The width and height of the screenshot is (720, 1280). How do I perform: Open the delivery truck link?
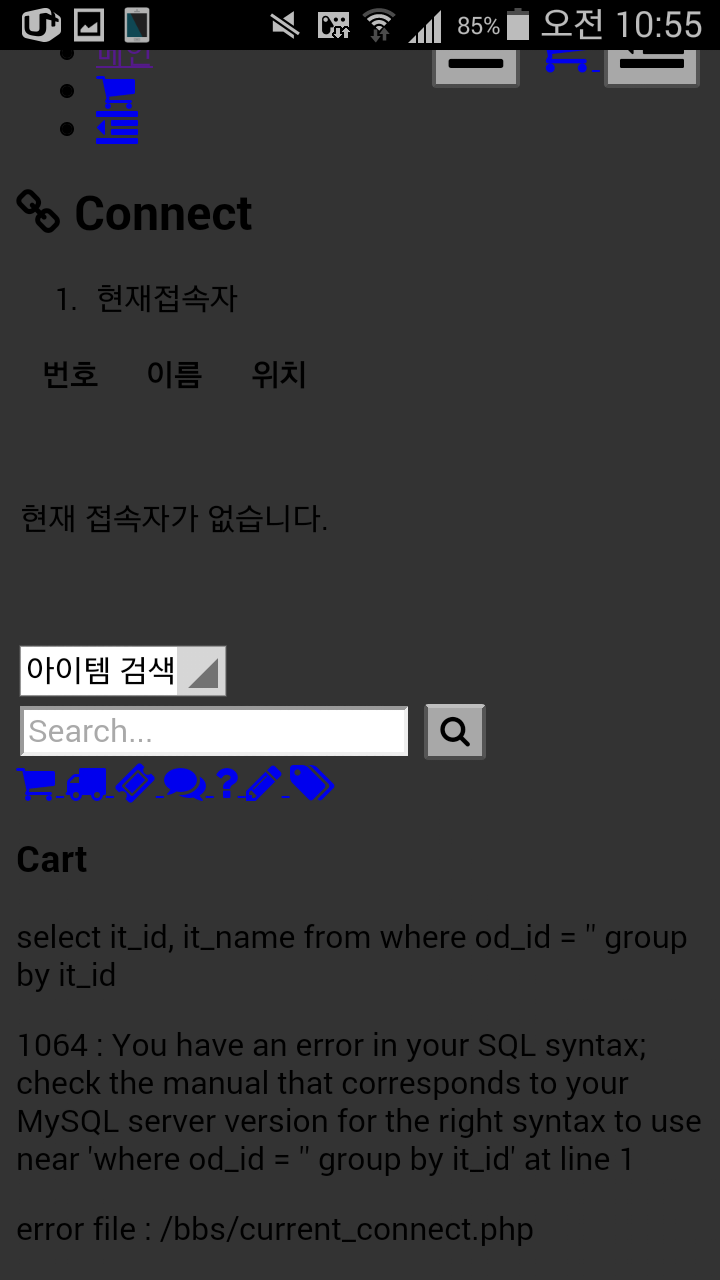click(88, 784)
